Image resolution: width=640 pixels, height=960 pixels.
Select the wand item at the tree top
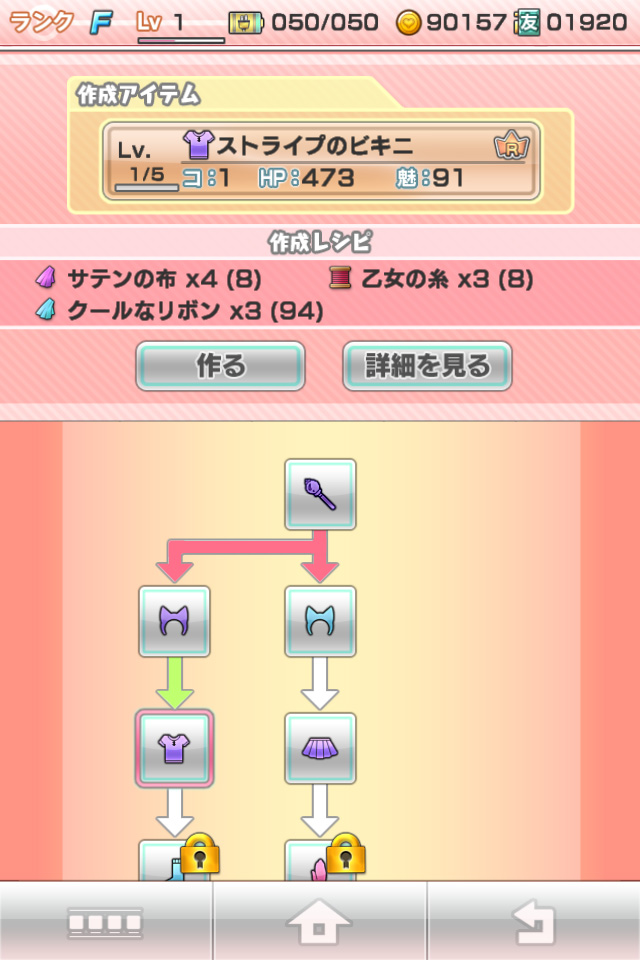click(320, 494)
